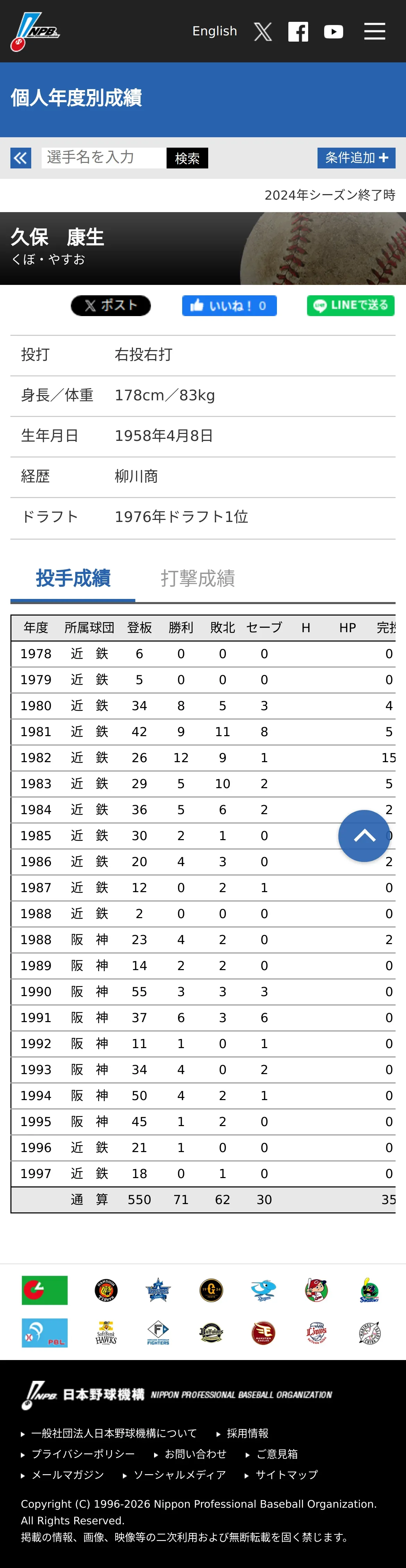The image size is (406, 1568).
Task: Open the お問い合わせ footer link
Action: pyautogui.click(x=195, y=1454)
